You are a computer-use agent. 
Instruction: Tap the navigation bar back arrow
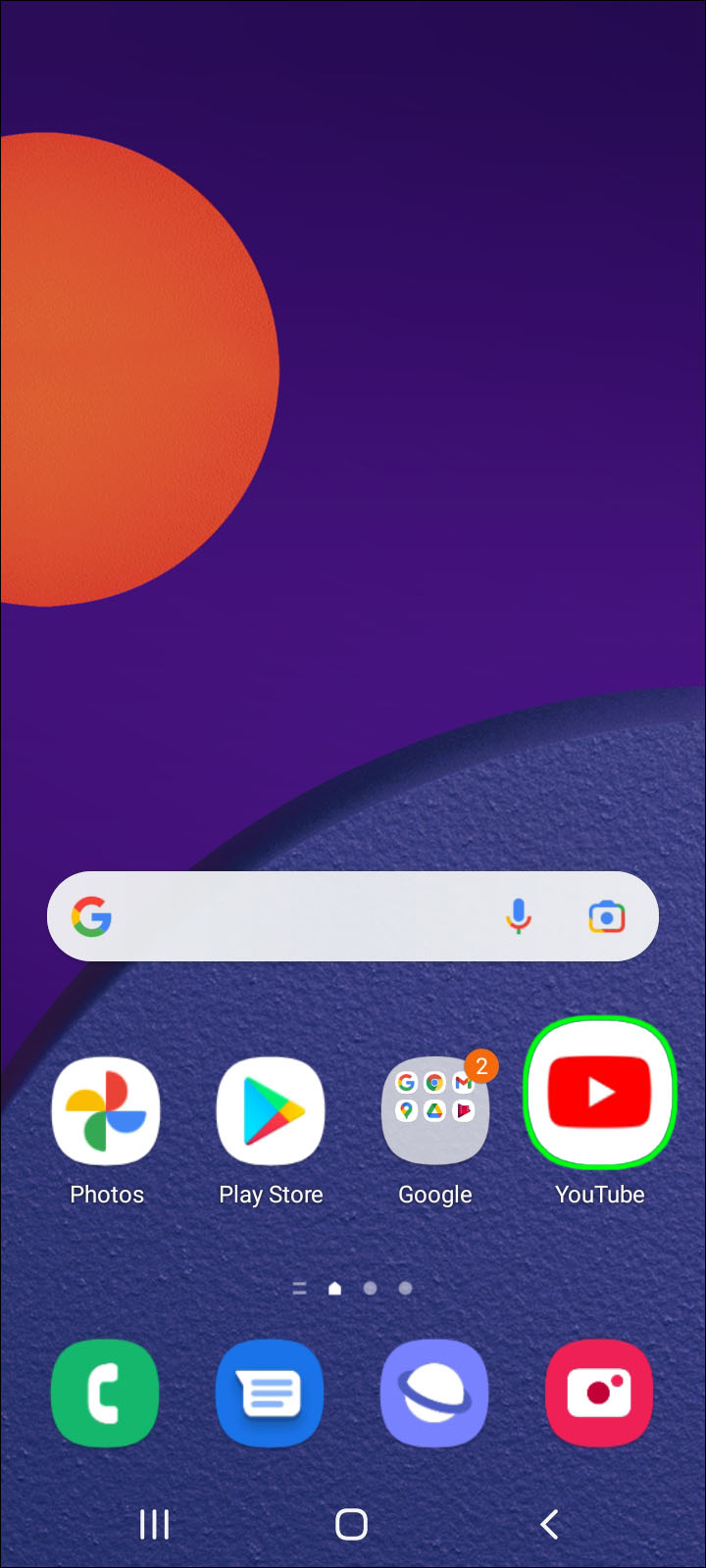click(x=550, y=1524)
